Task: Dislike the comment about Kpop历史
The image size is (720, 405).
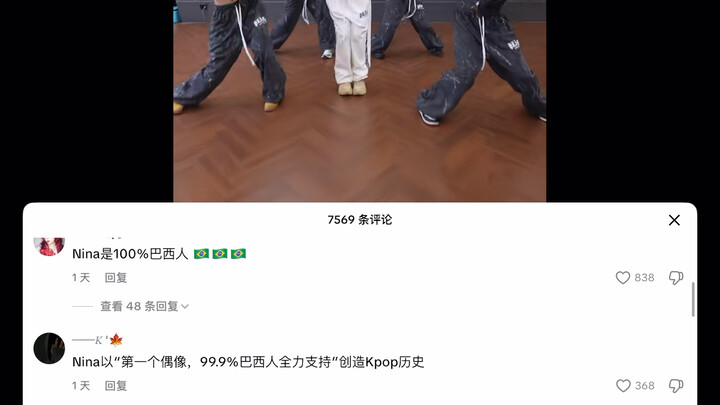Action: point(676,386)
